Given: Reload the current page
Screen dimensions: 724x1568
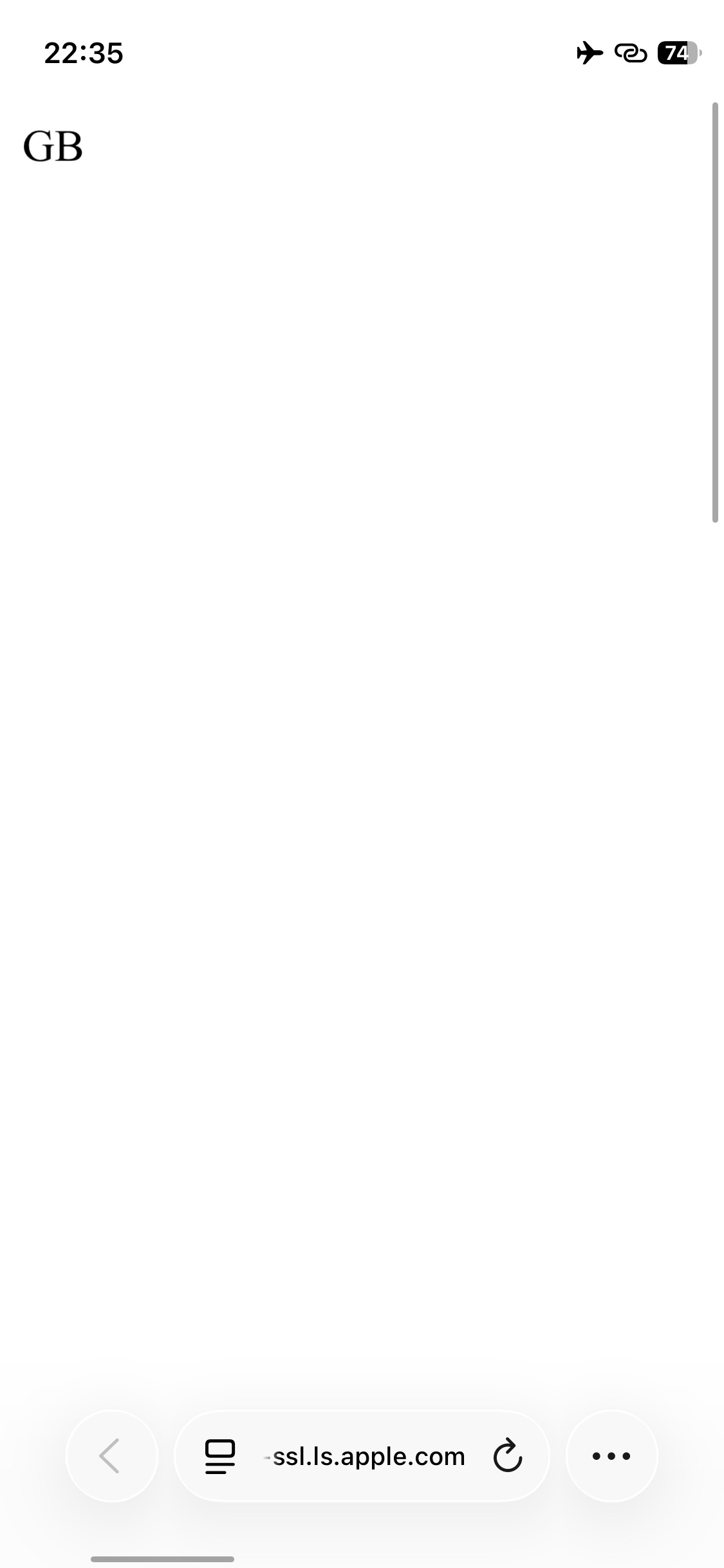Looking at the screenshot, I should click(507, 1457).
